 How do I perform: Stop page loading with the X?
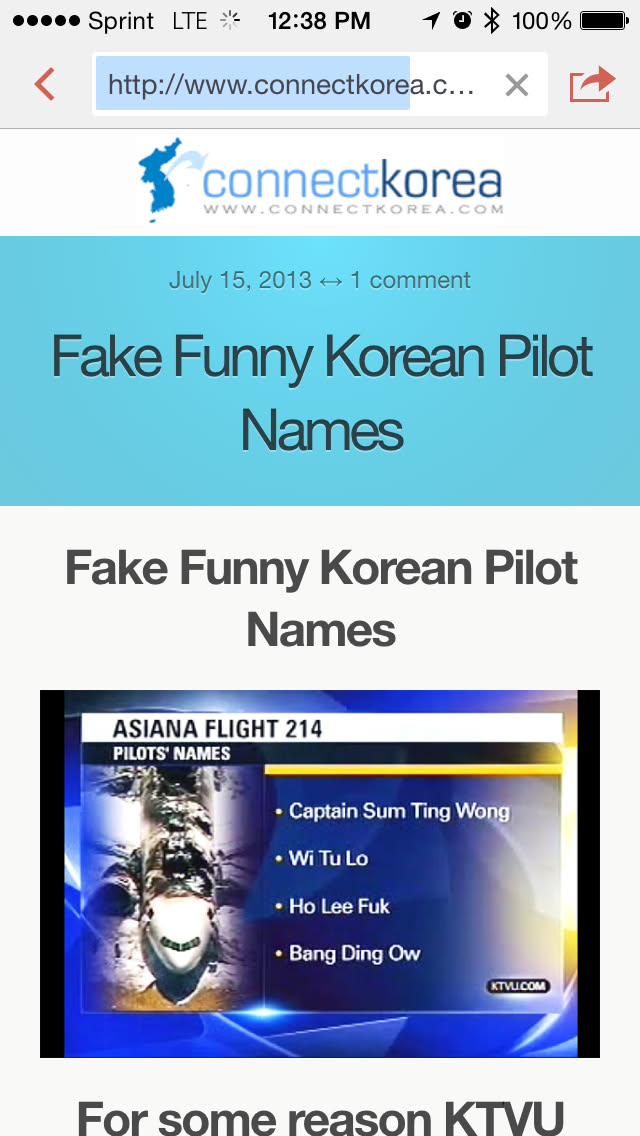point(516,85)
